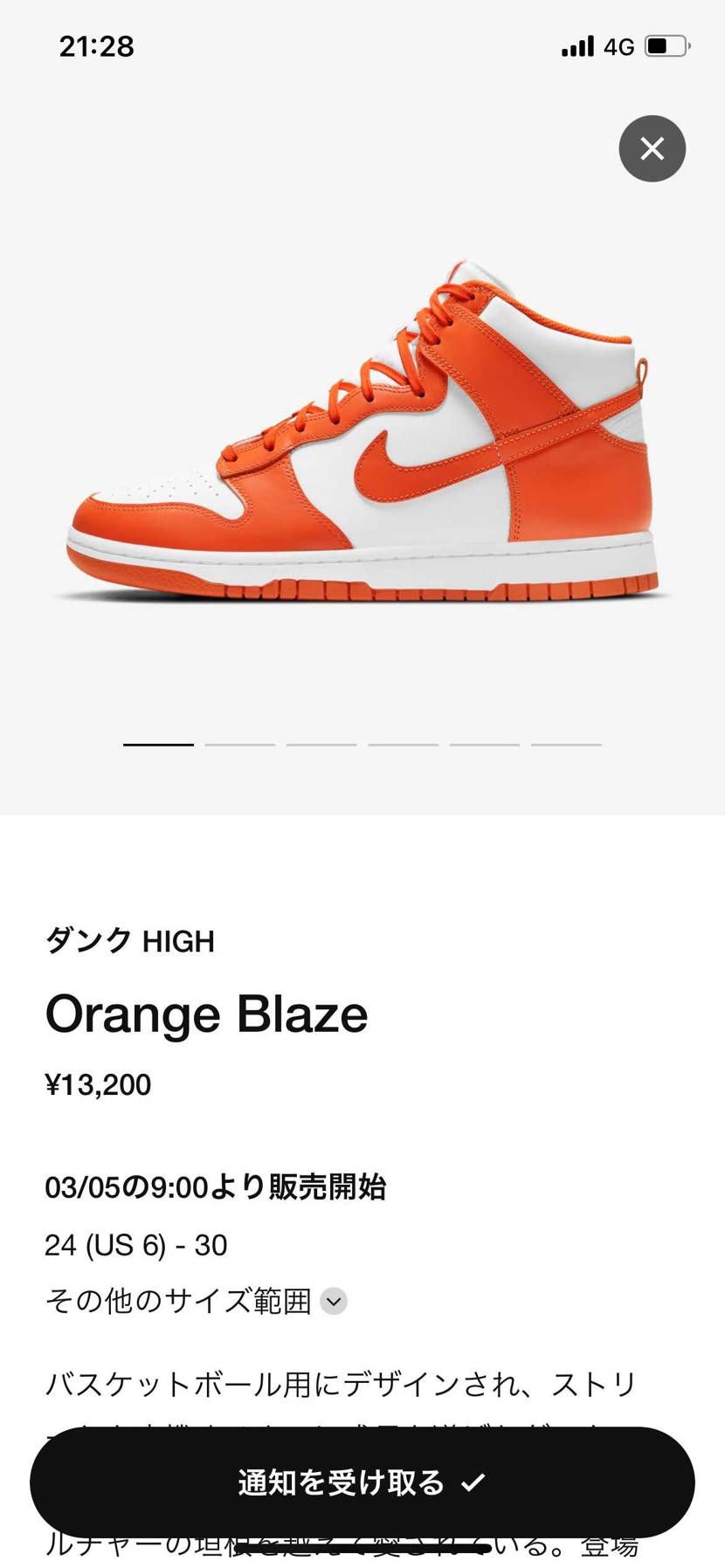Tap the 通知を受け取る button
725x1568 pixels.
[x=362, y=1482]
